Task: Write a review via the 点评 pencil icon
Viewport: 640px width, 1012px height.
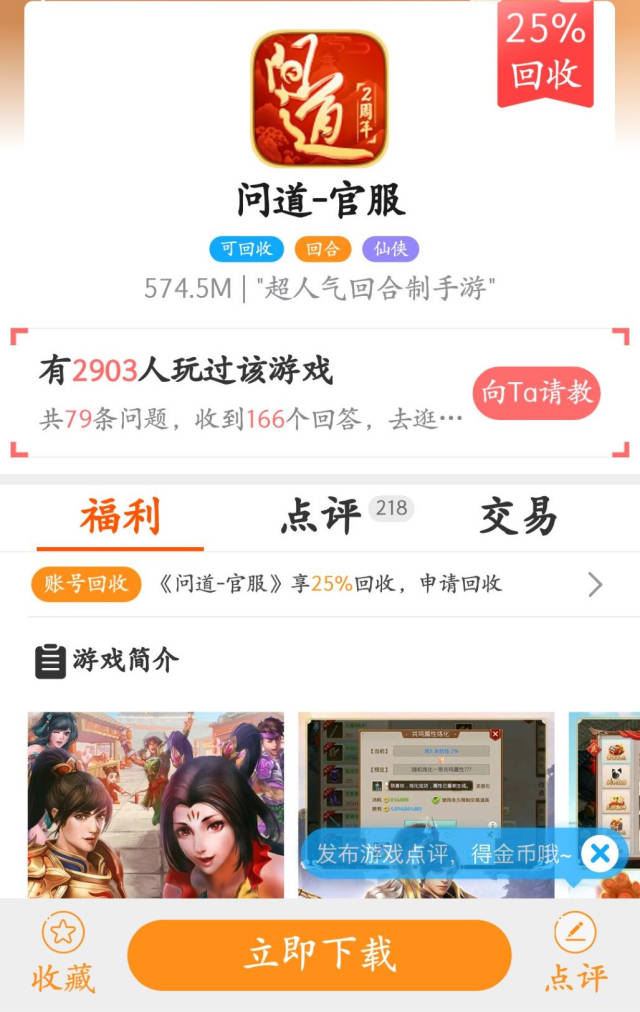Action: click(x=575, y=953)
